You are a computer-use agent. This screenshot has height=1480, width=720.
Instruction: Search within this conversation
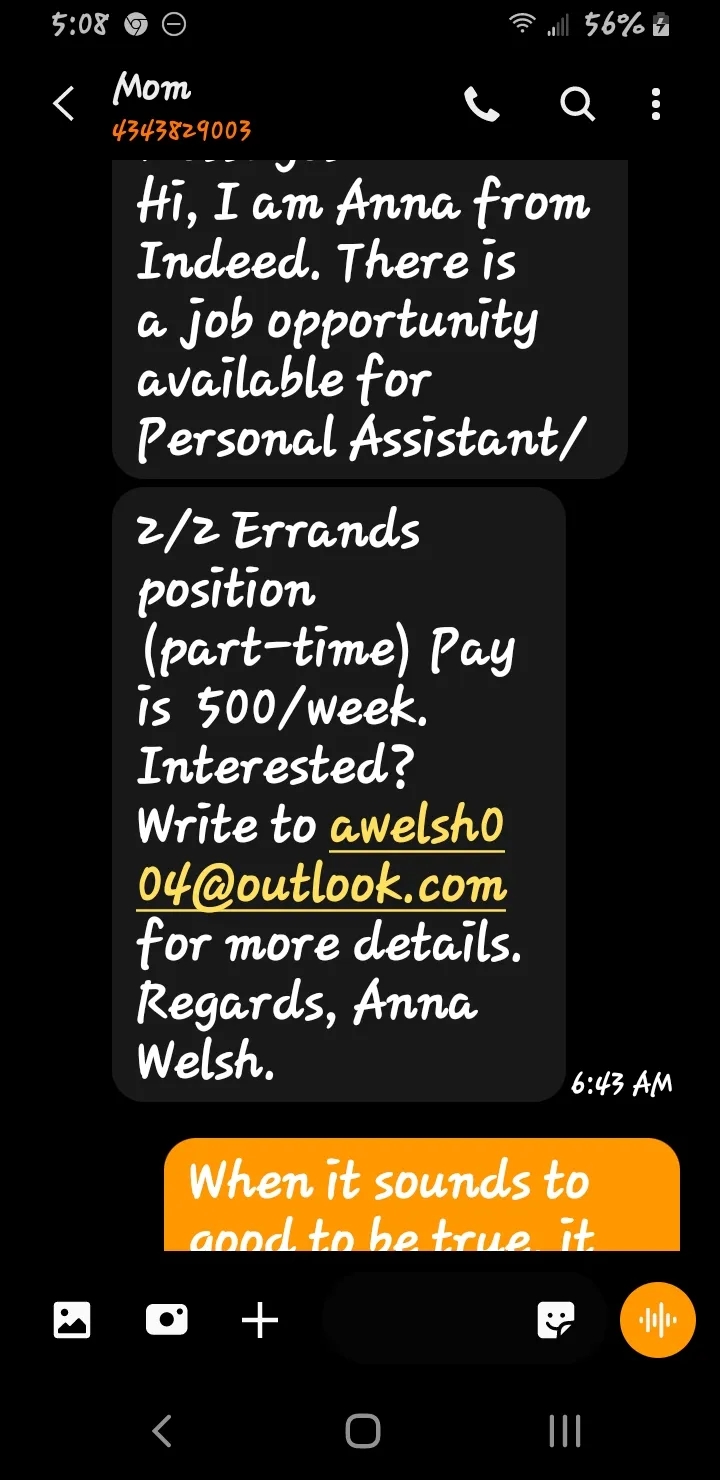577,104
